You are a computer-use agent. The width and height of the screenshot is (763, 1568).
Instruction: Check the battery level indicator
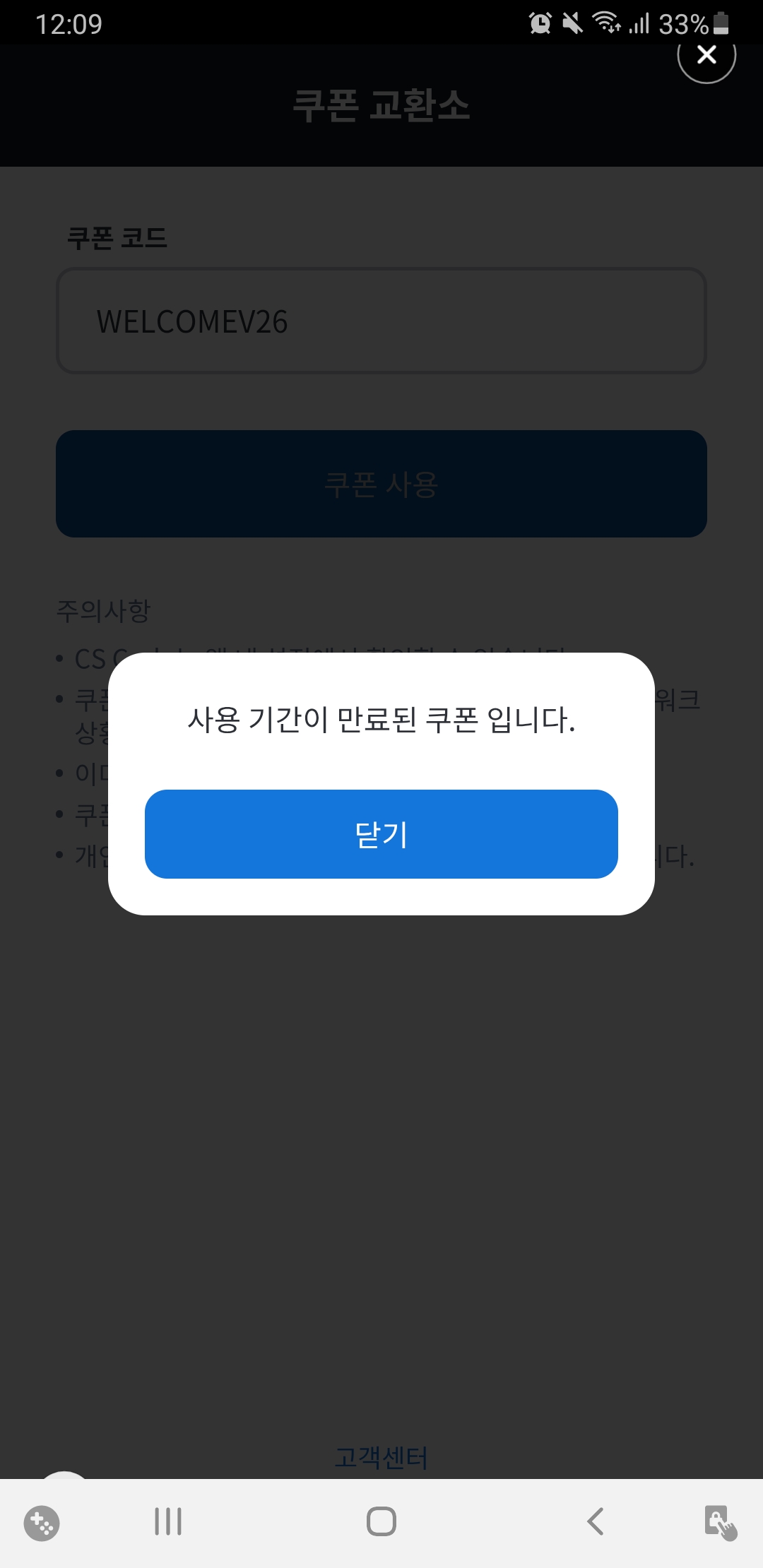click(x=721, y=23)
